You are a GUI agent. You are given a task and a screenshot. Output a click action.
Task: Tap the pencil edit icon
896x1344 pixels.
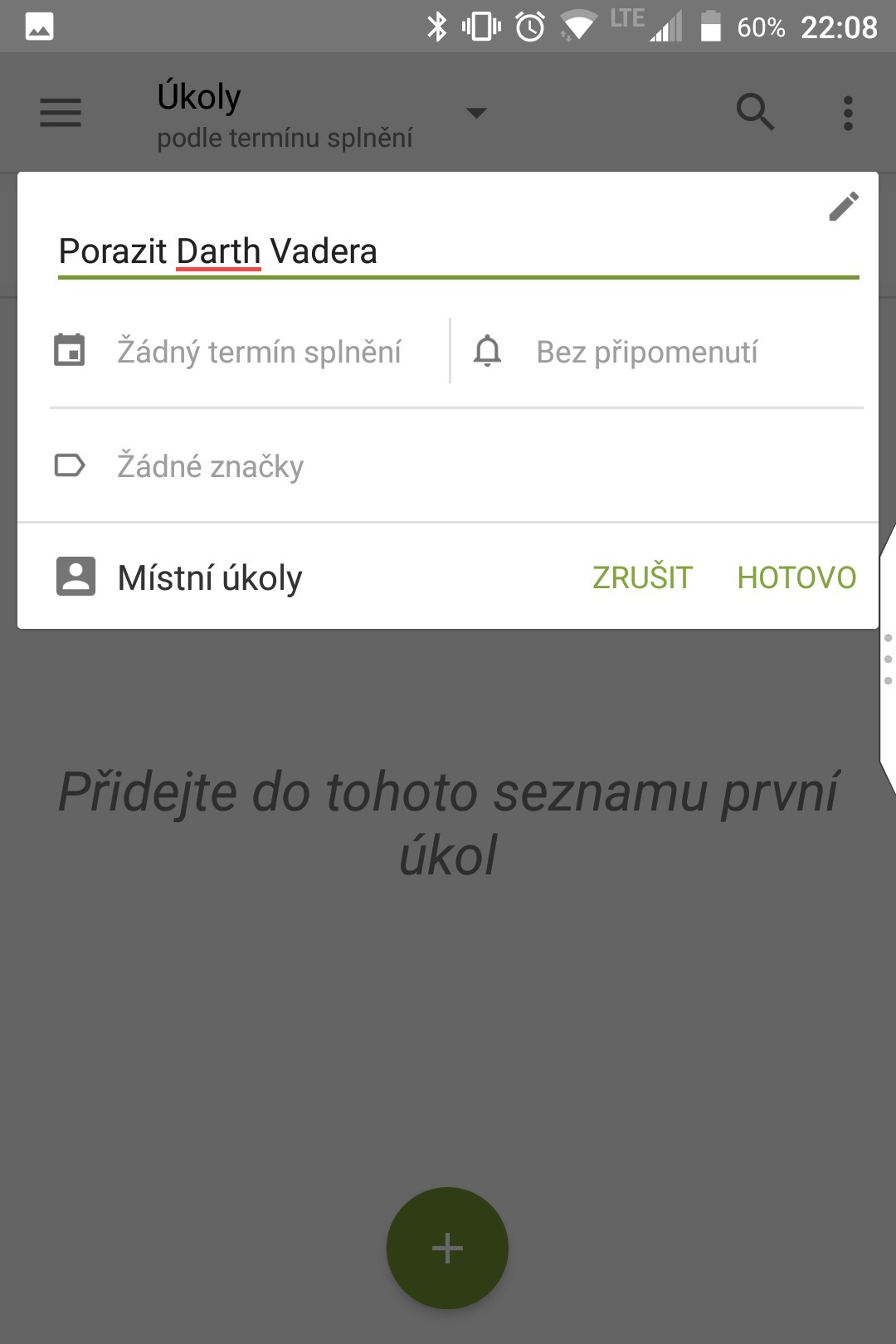tap(843, 207)
